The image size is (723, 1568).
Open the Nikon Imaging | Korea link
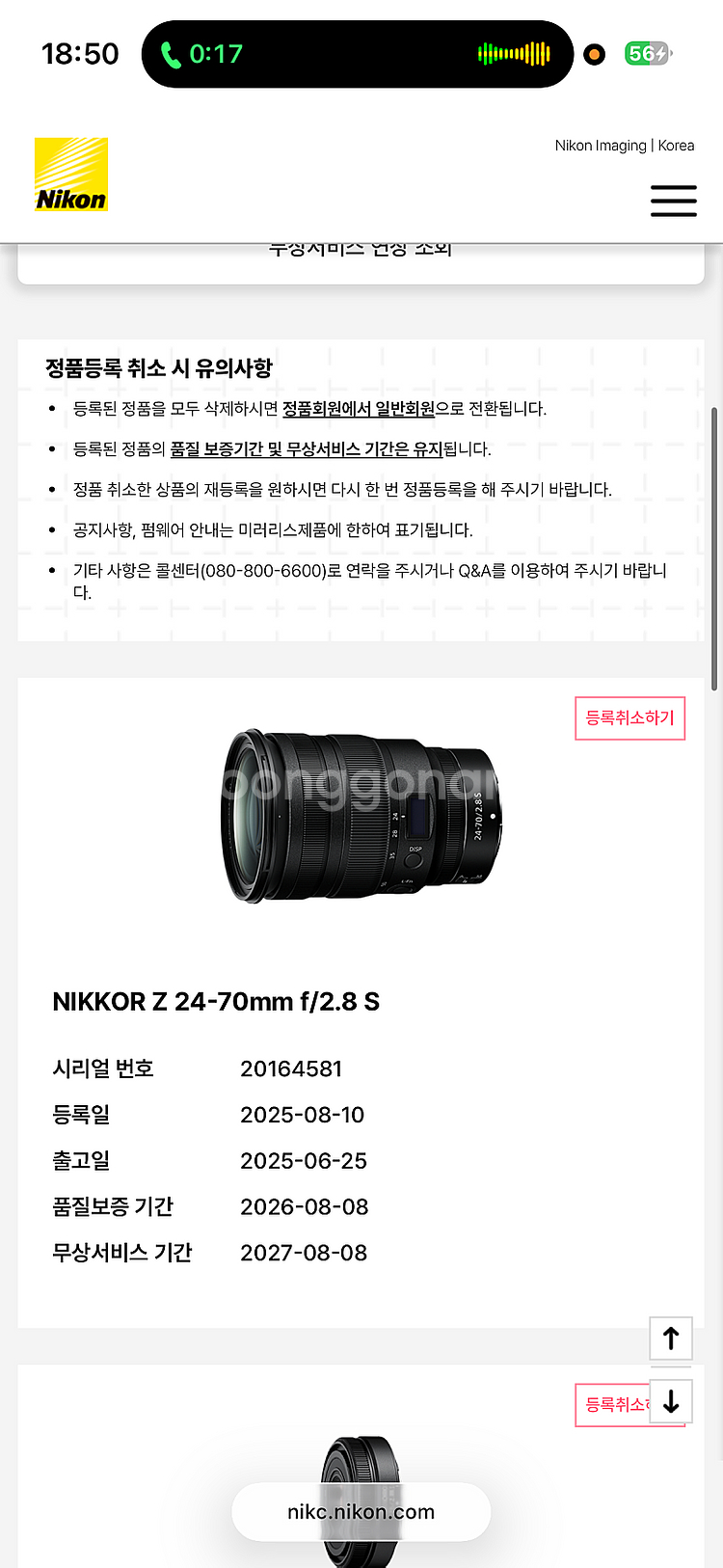(x=624, y=146)
